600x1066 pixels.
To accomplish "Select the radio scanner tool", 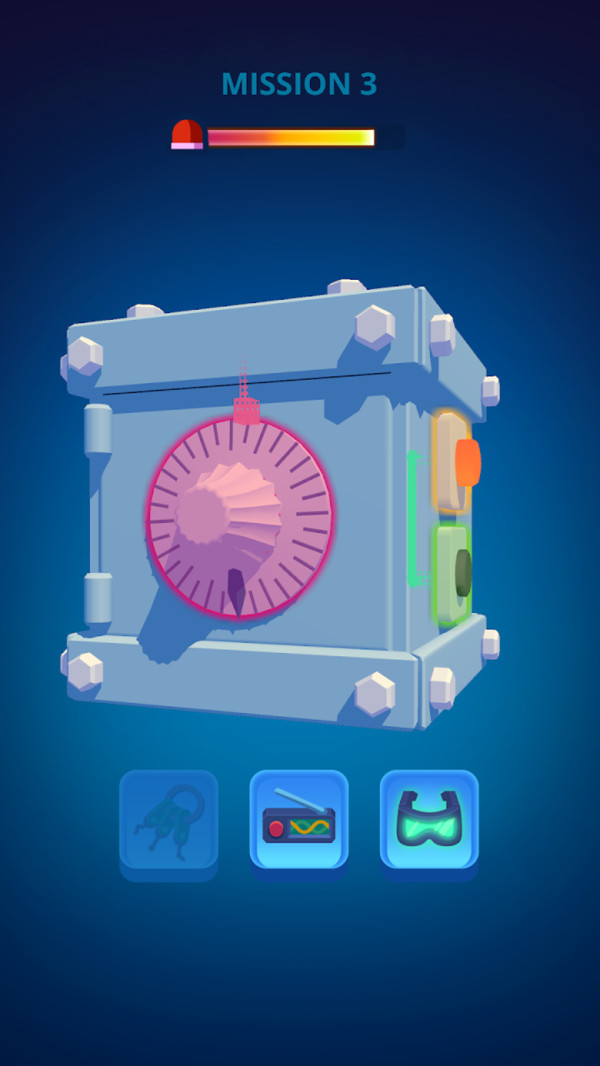I will click(x=299, y=820).
